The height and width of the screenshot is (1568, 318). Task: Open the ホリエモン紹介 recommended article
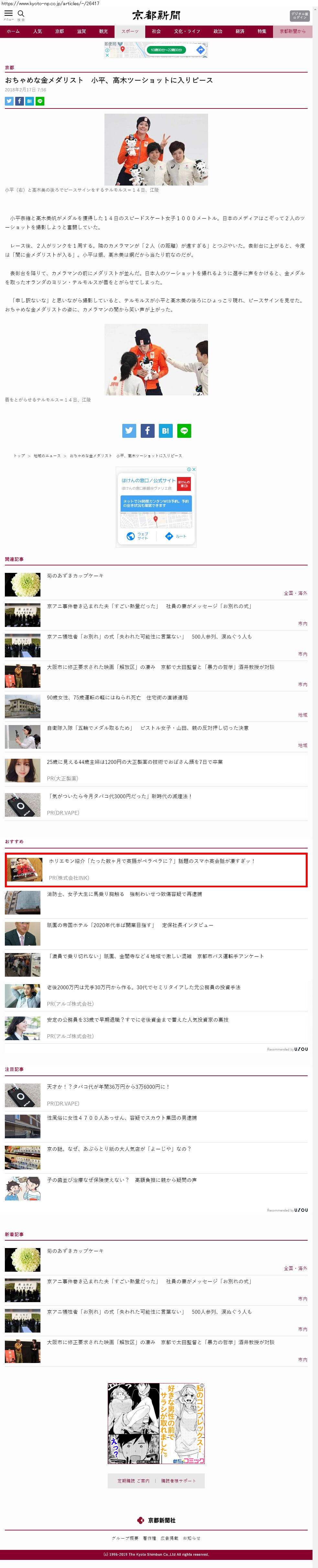[151, 861]
